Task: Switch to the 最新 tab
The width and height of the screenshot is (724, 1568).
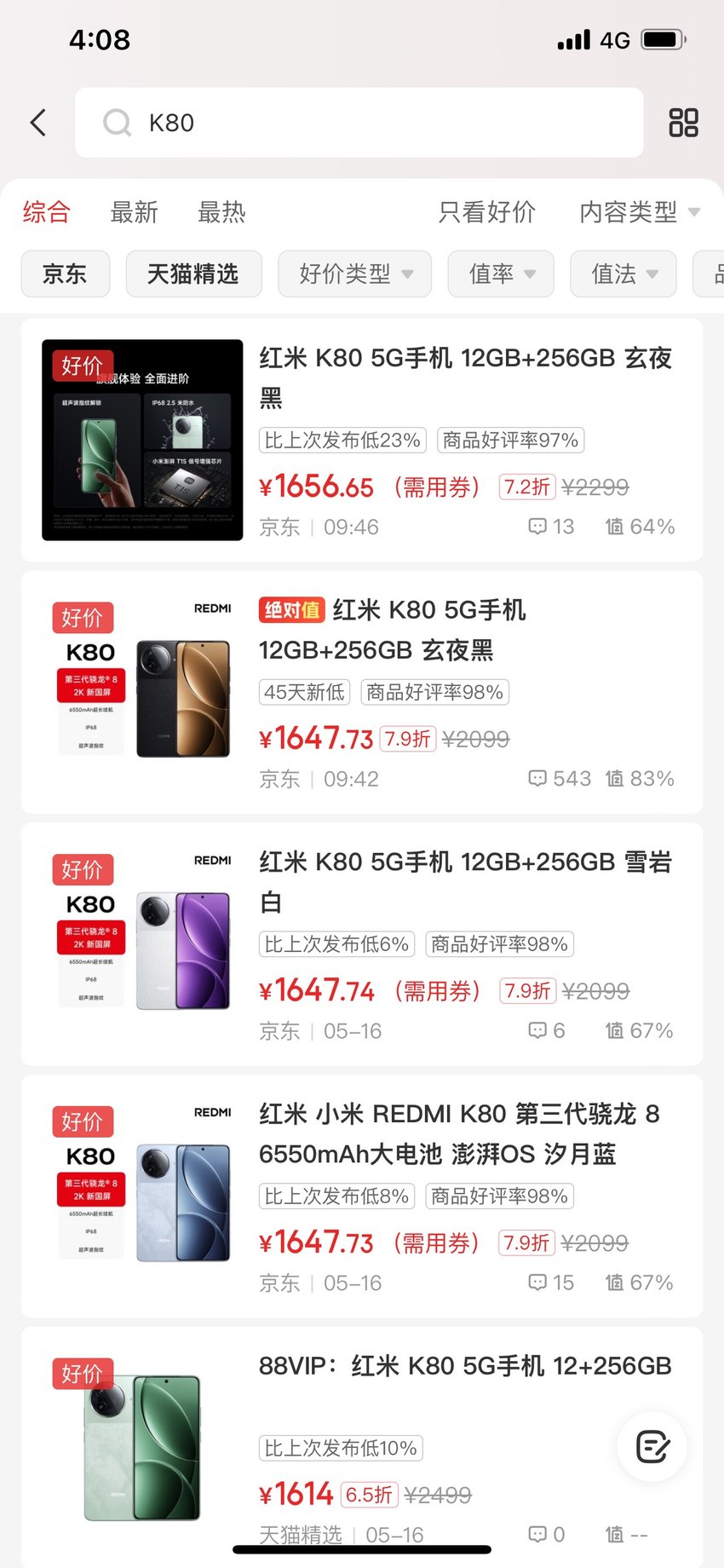Action: click(x=135, y=212)
